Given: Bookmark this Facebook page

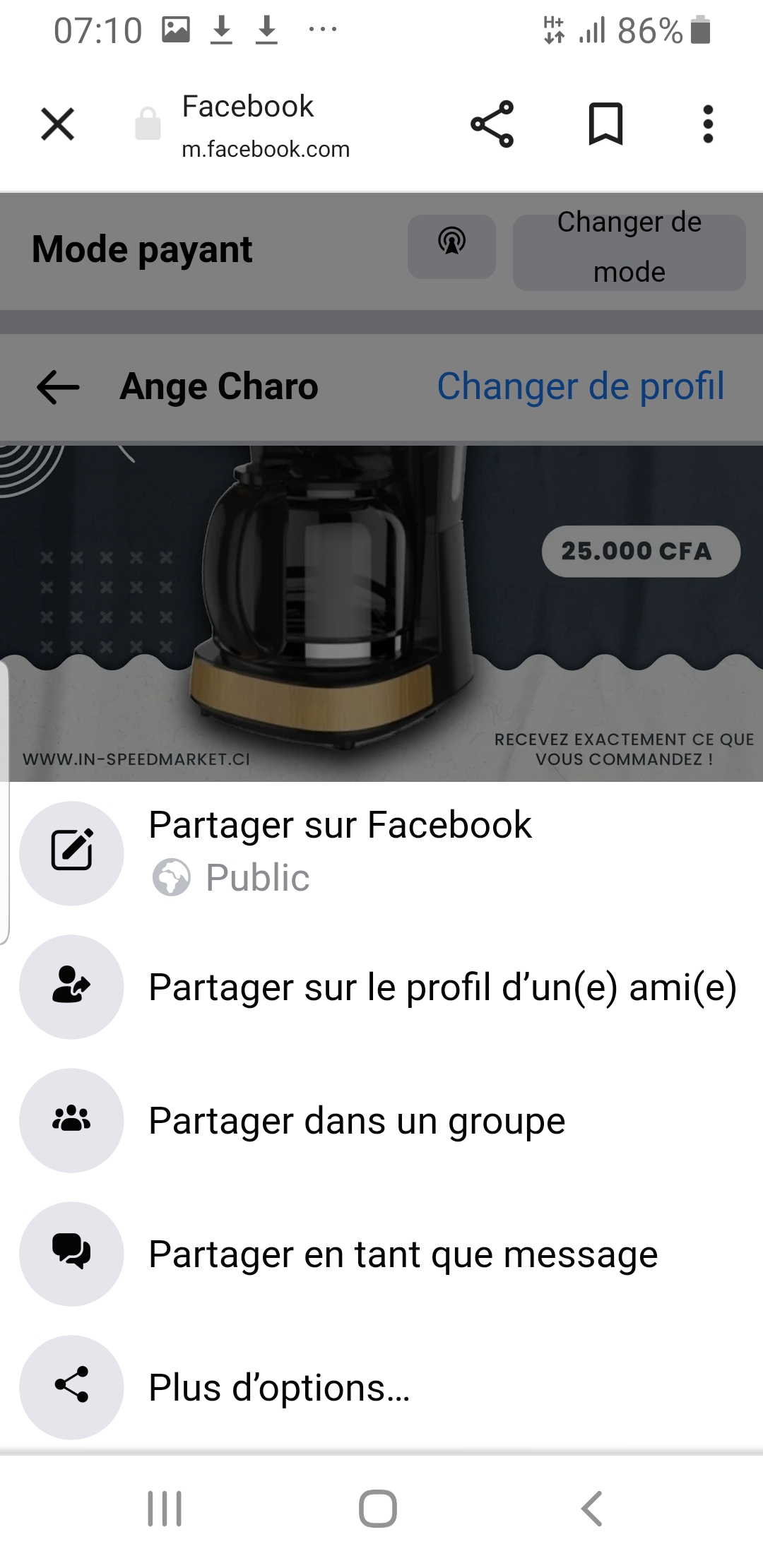Looking at the screenshot, I should (605, 124).
